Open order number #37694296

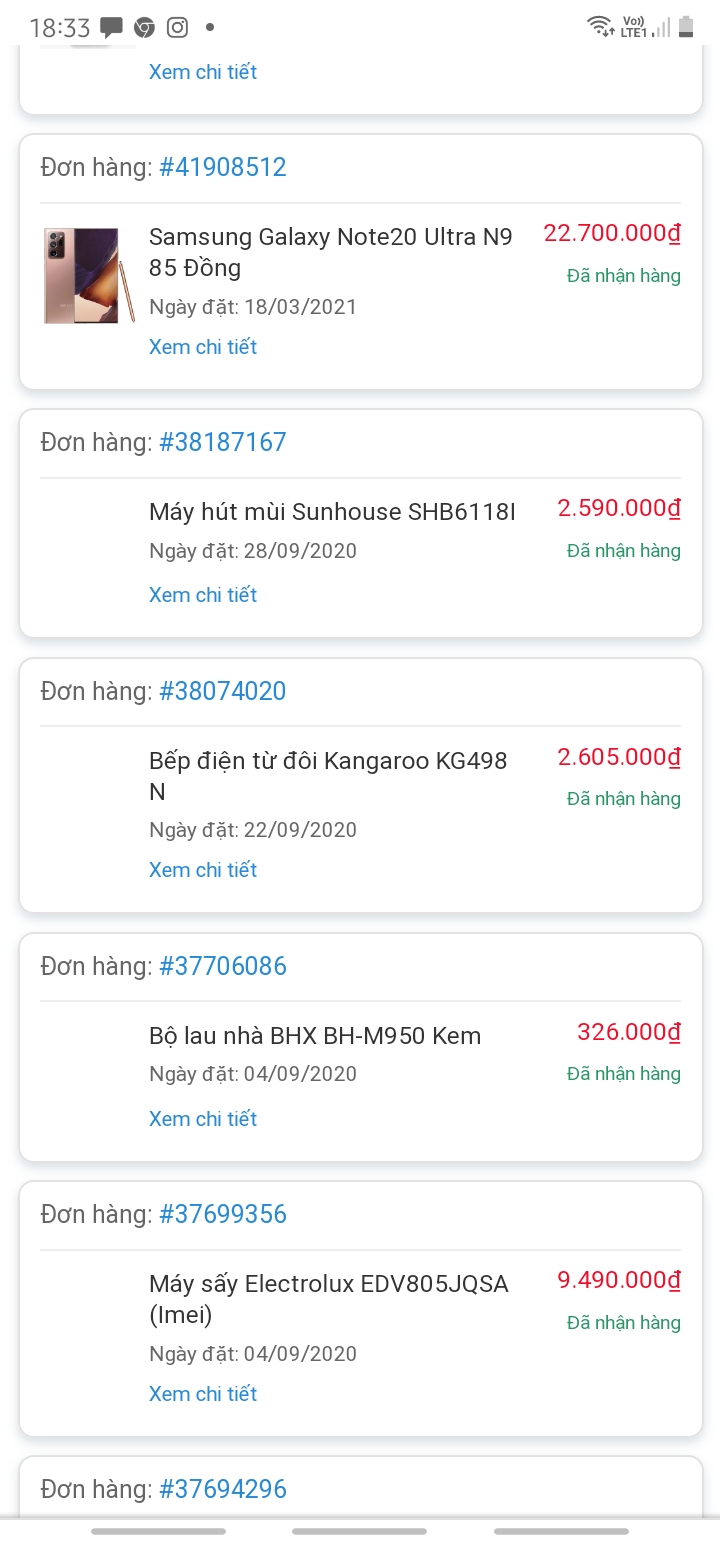pyautogui.click(x=223, y=1489)
